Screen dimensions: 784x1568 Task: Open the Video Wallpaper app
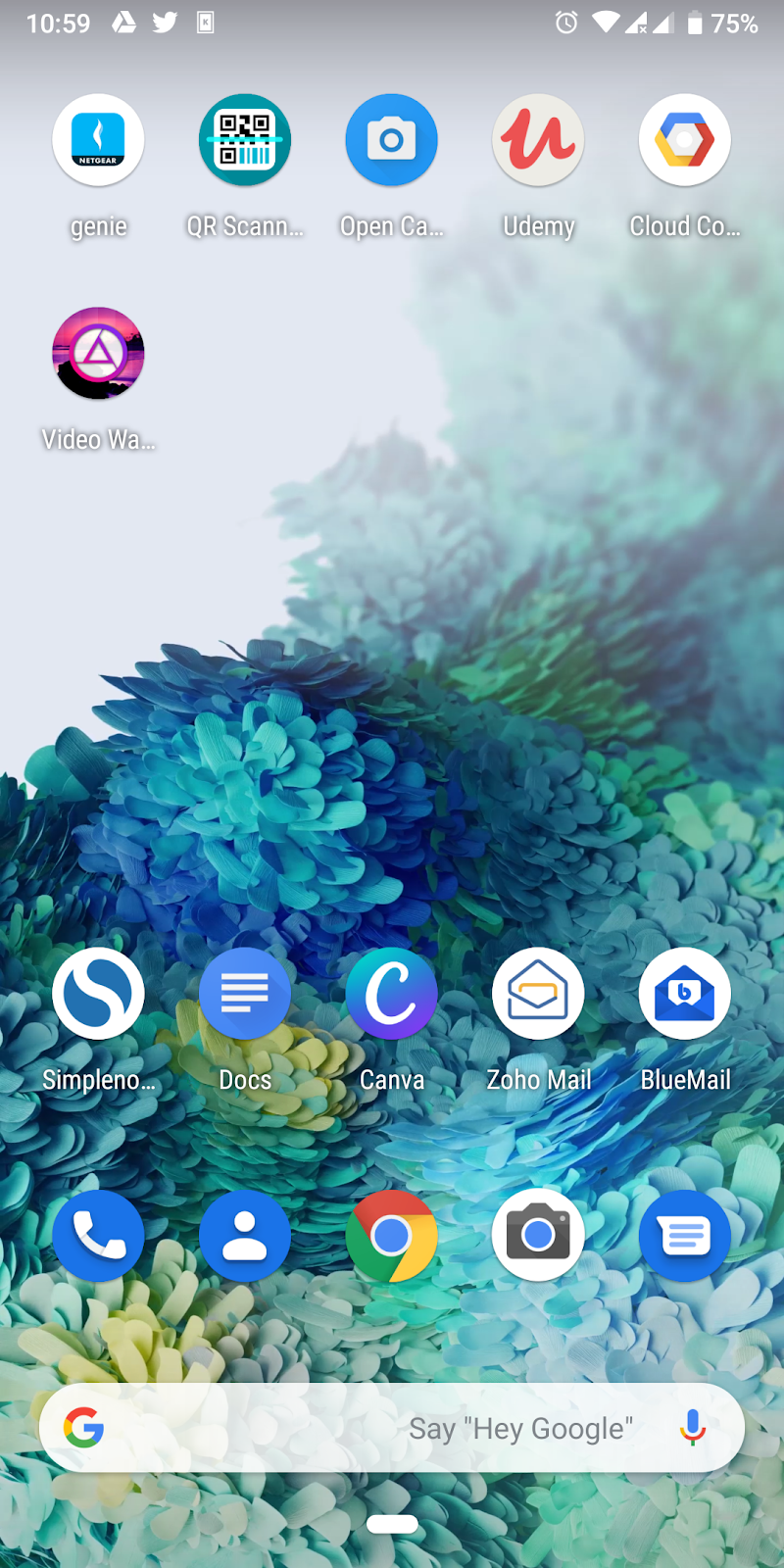pyautogui.click(x=98, y=354)
